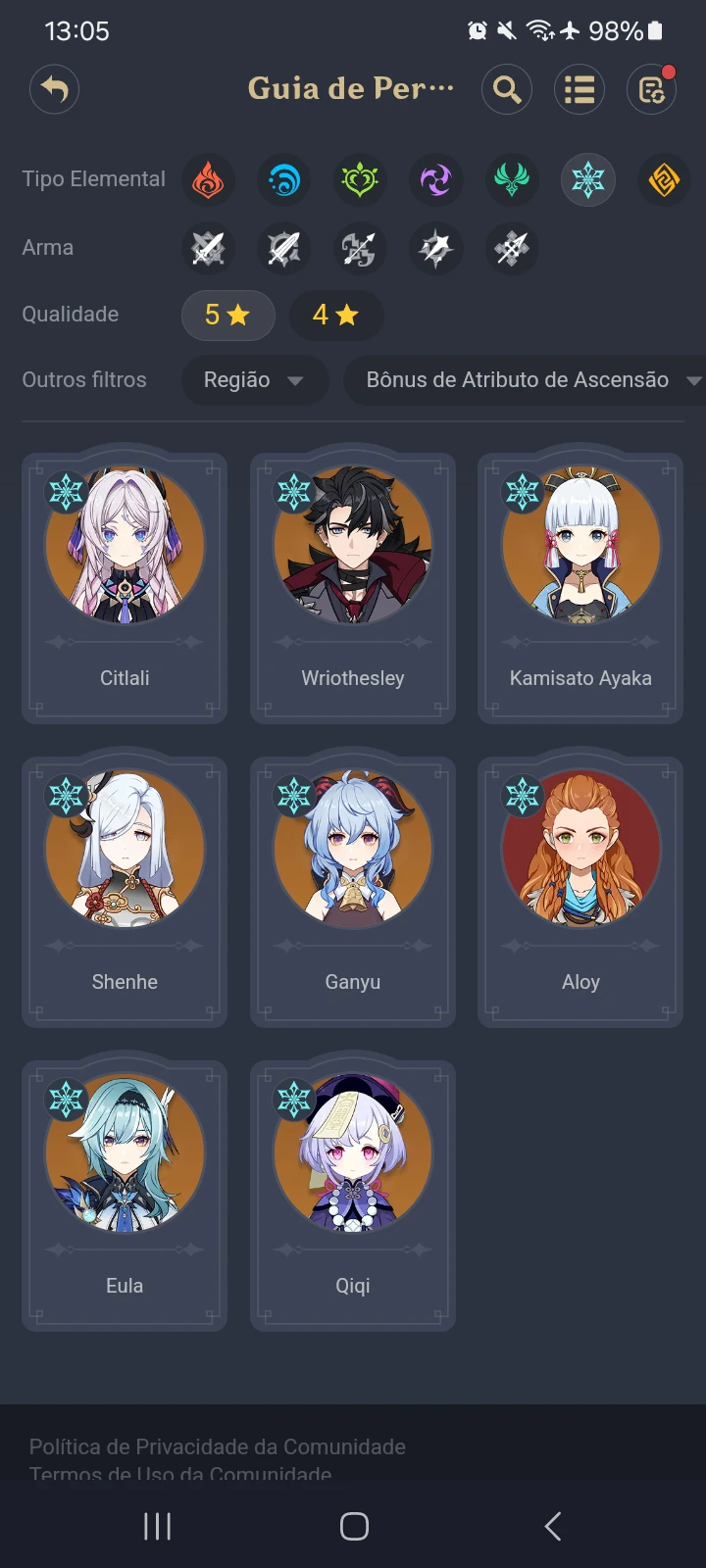The width and height of the screenshot is (706, 1568).
Task: Expand the Região dropdown
Action: coord(254,380)
